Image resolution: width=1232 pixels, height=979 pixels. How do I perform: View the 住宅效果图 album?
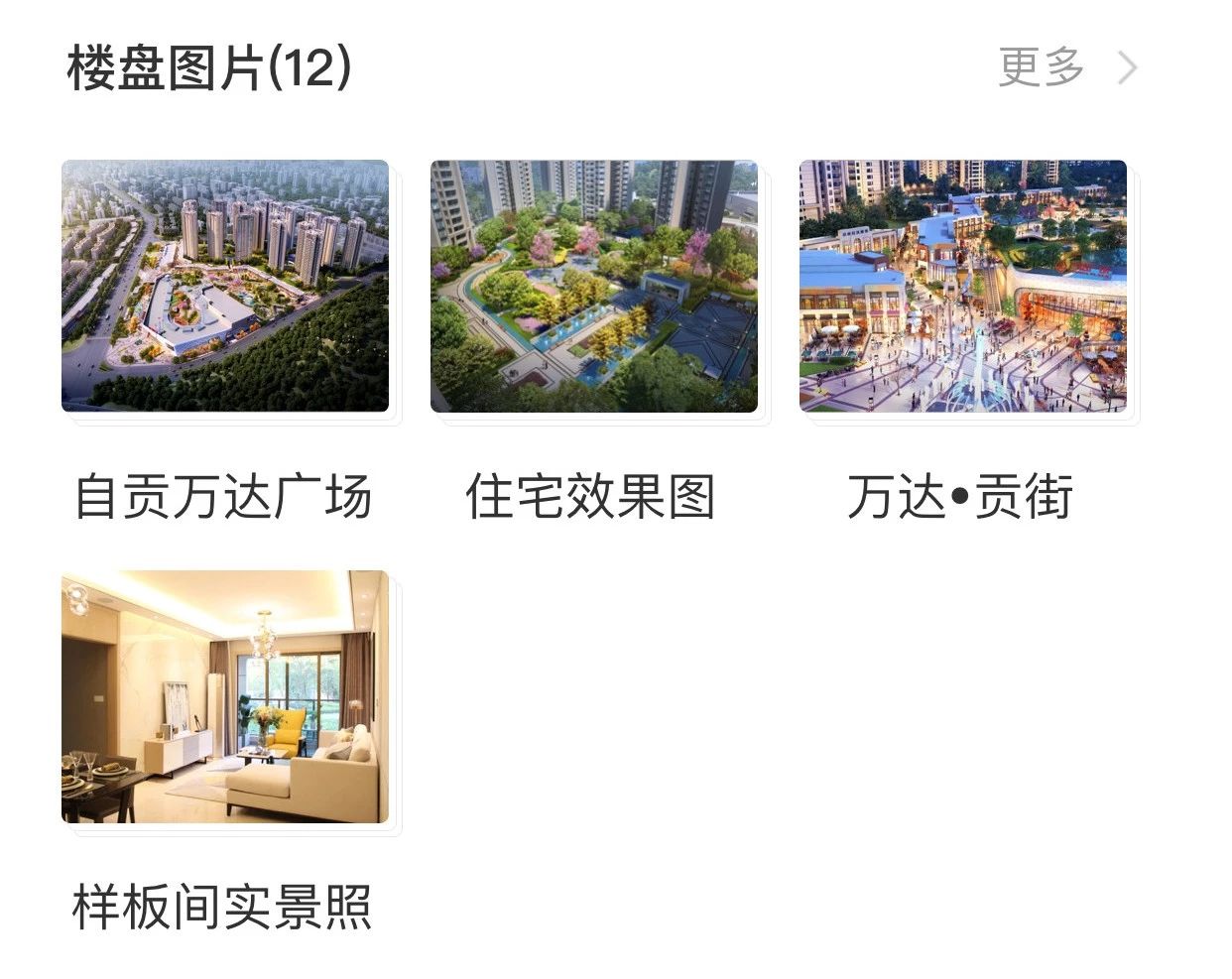tap(593, 287)
